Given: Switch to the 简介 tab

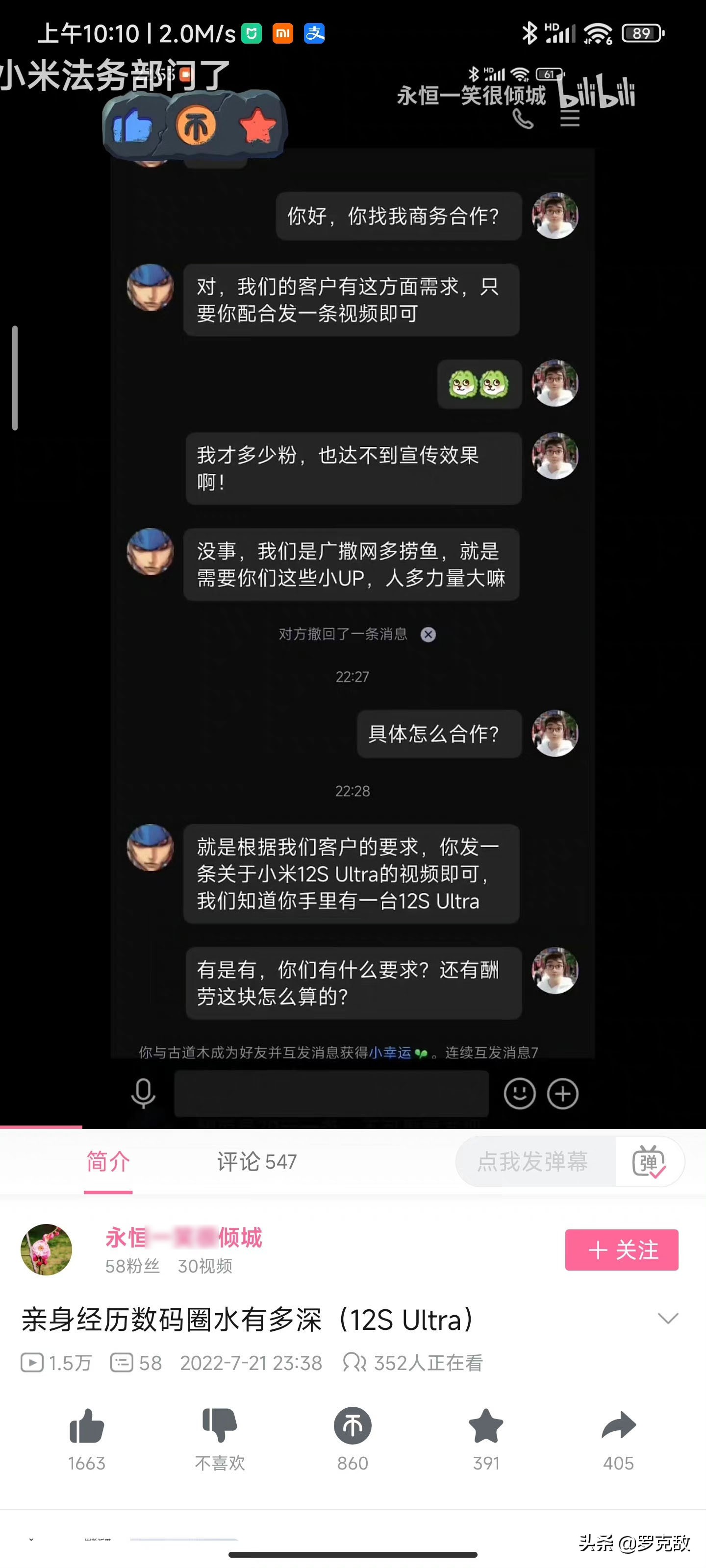Looking at the screenshot, I should pos(108,1161).
